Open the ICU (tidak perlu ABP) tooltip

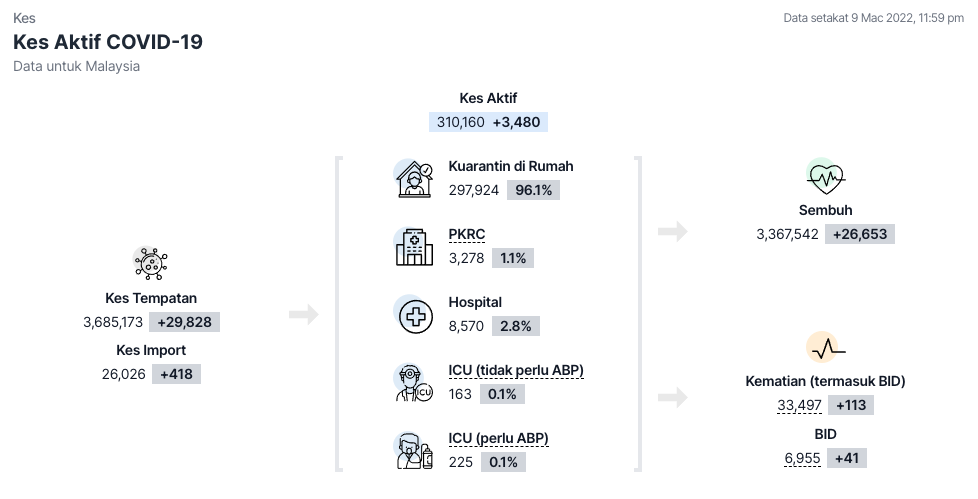[516, 371]
